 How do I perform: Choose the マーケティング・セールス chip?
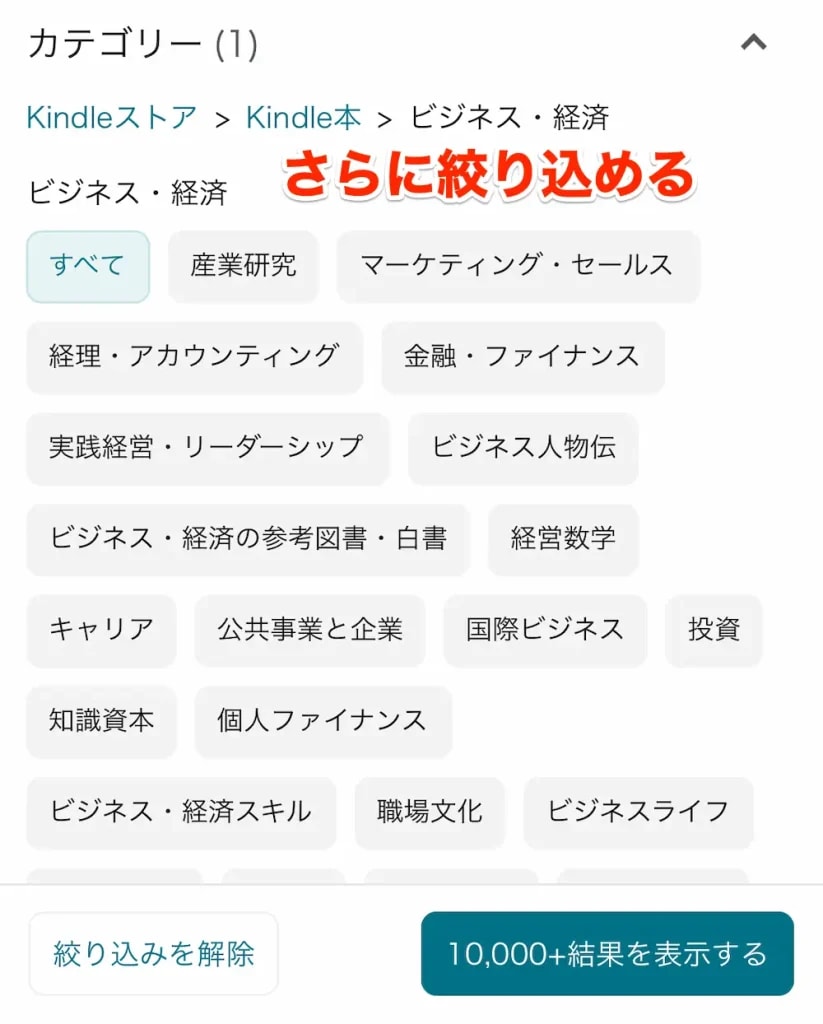click(517, 266)
